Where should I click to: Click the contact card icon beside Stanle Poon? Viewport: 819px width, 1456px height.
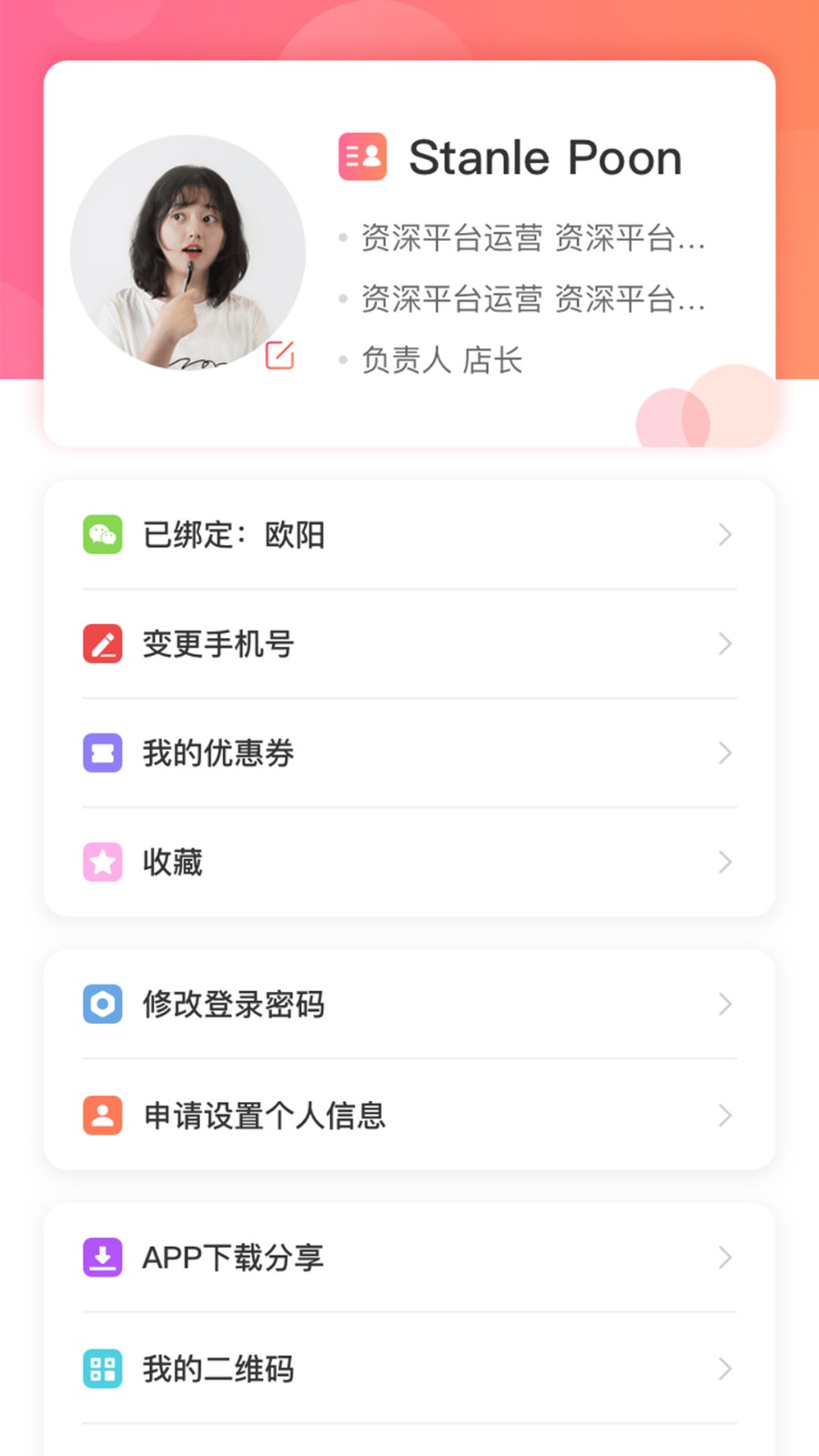tap(362, 157)
